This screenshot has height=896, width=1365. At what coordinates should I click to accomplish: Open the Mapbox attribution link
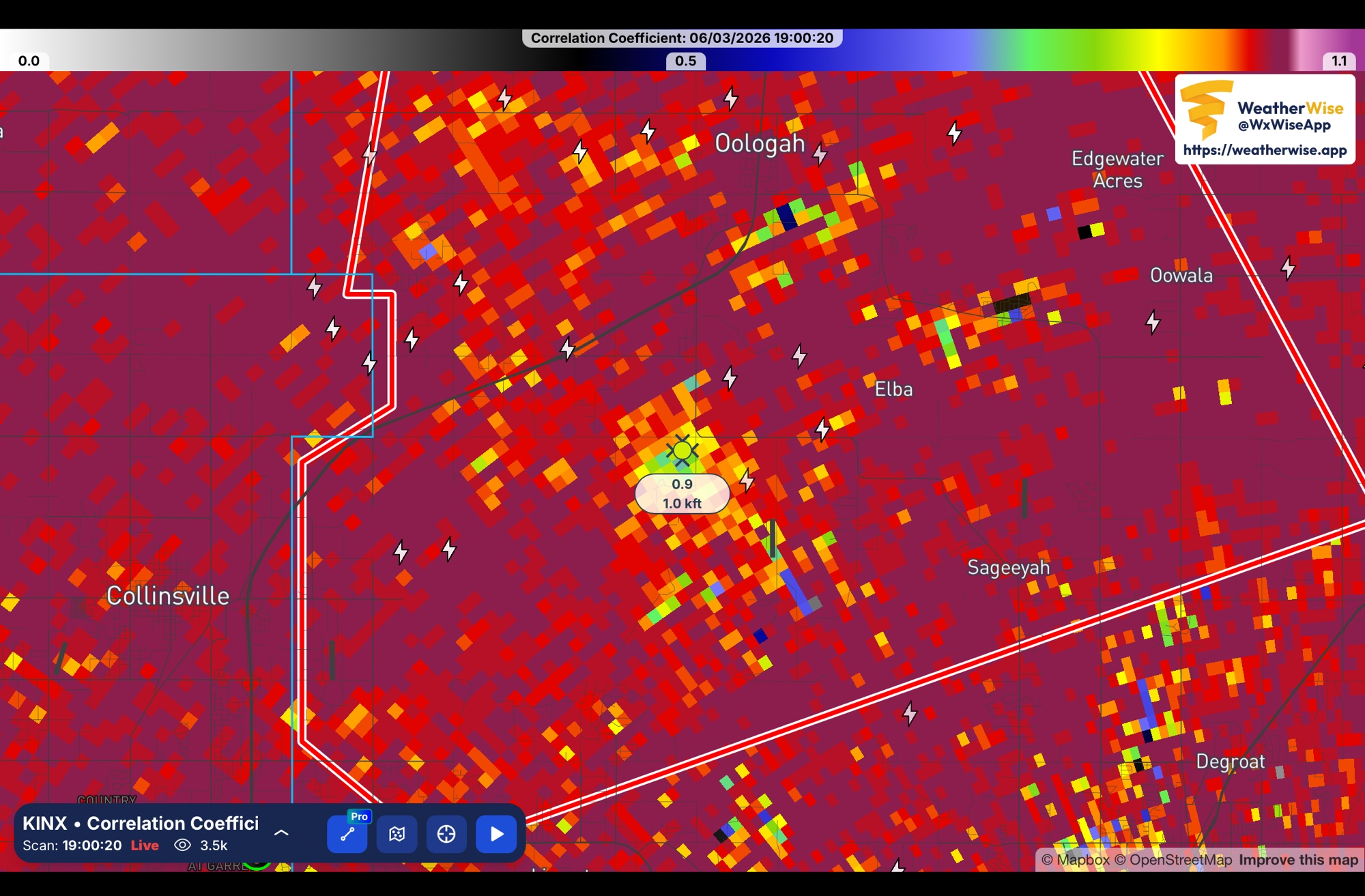[x=1076, y=860]
